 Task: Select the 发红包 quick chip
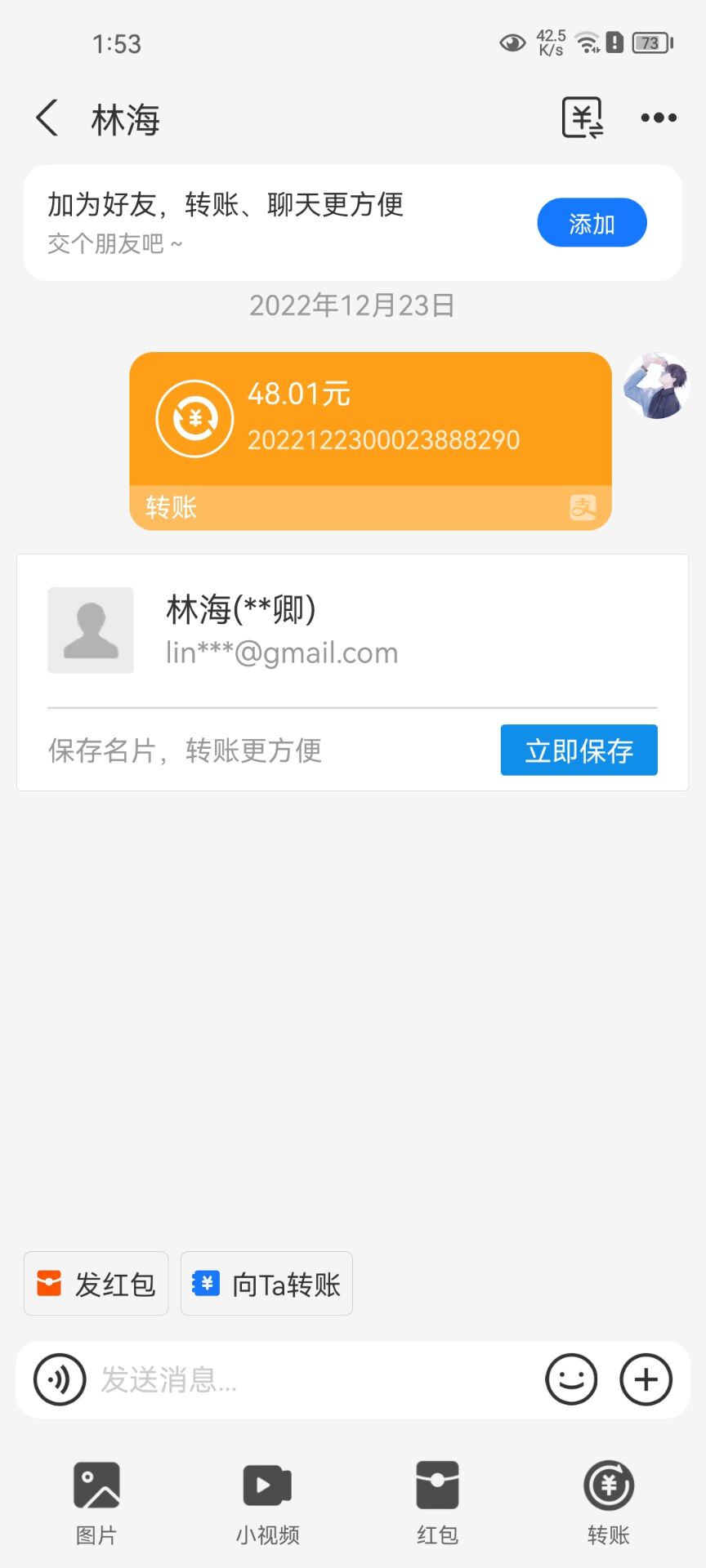click(x=96, y=1284)
